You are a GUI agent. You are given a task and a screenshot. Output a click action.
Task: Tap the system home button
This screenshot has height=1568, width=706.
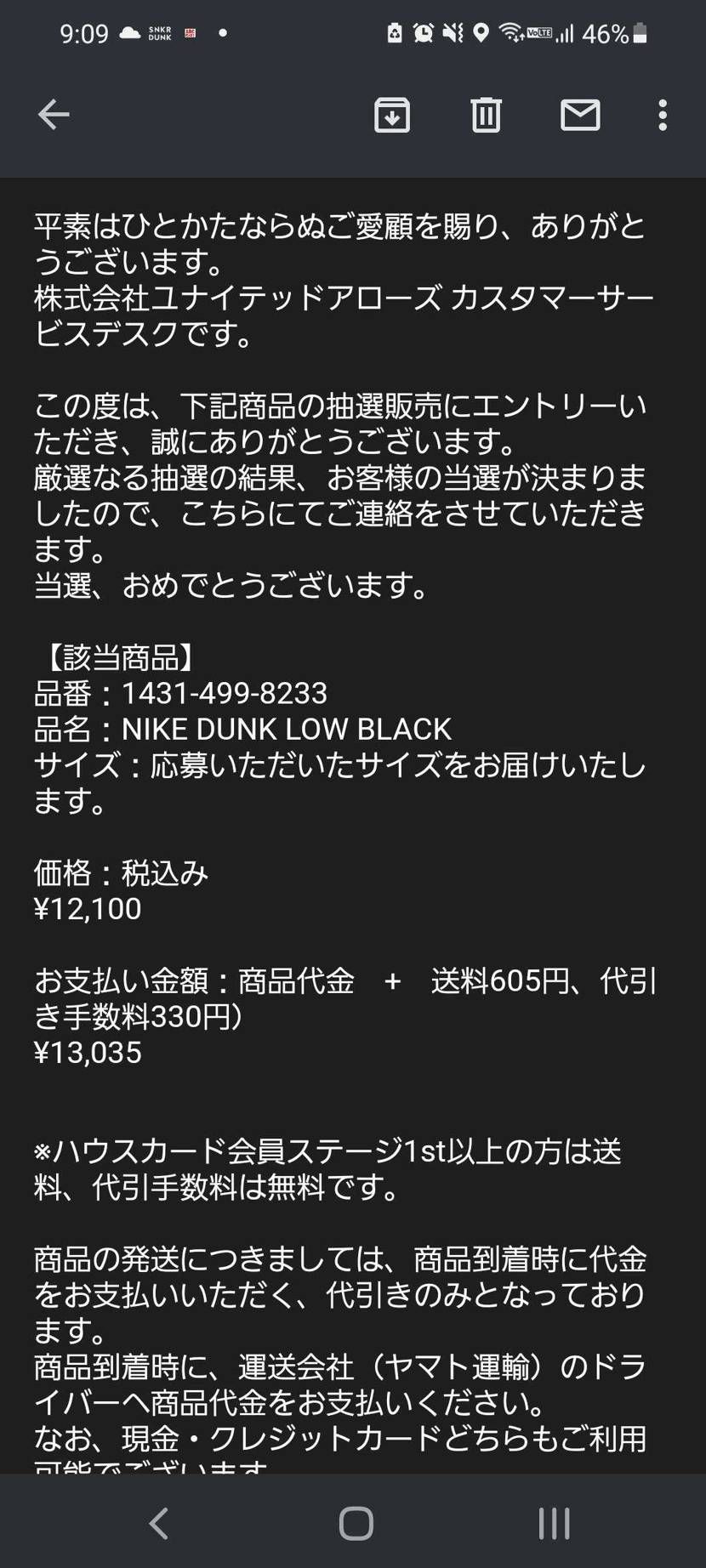(356, 1523)
